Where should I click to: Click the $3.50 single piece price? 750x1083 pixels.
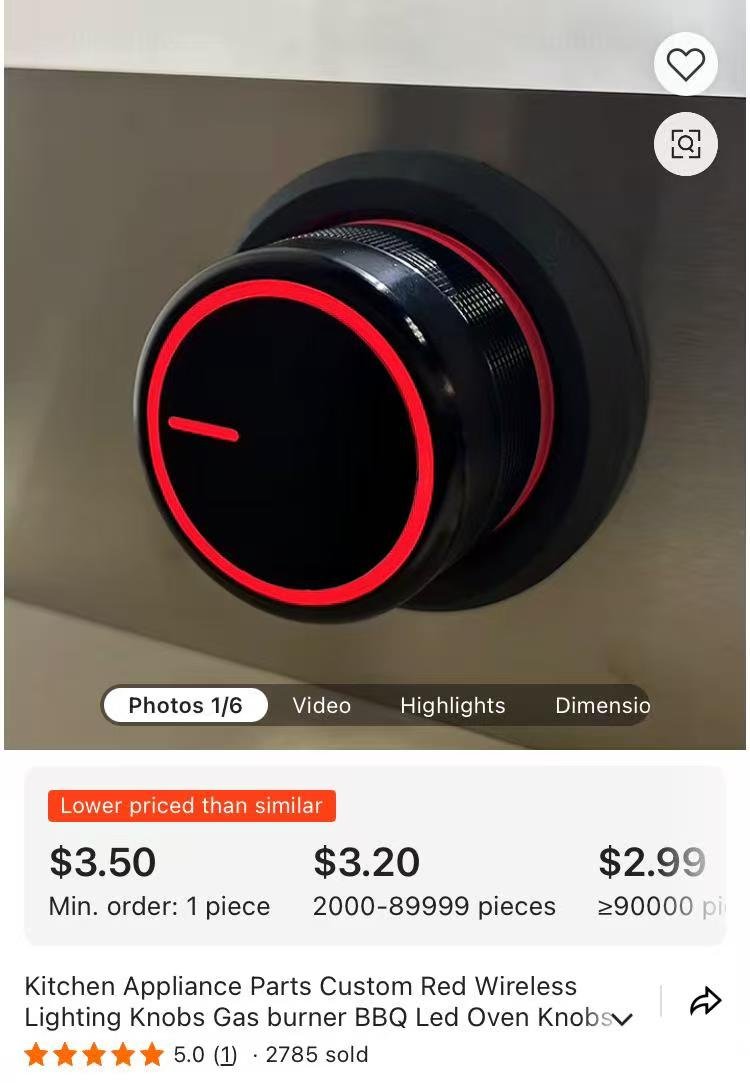(100, 861)
